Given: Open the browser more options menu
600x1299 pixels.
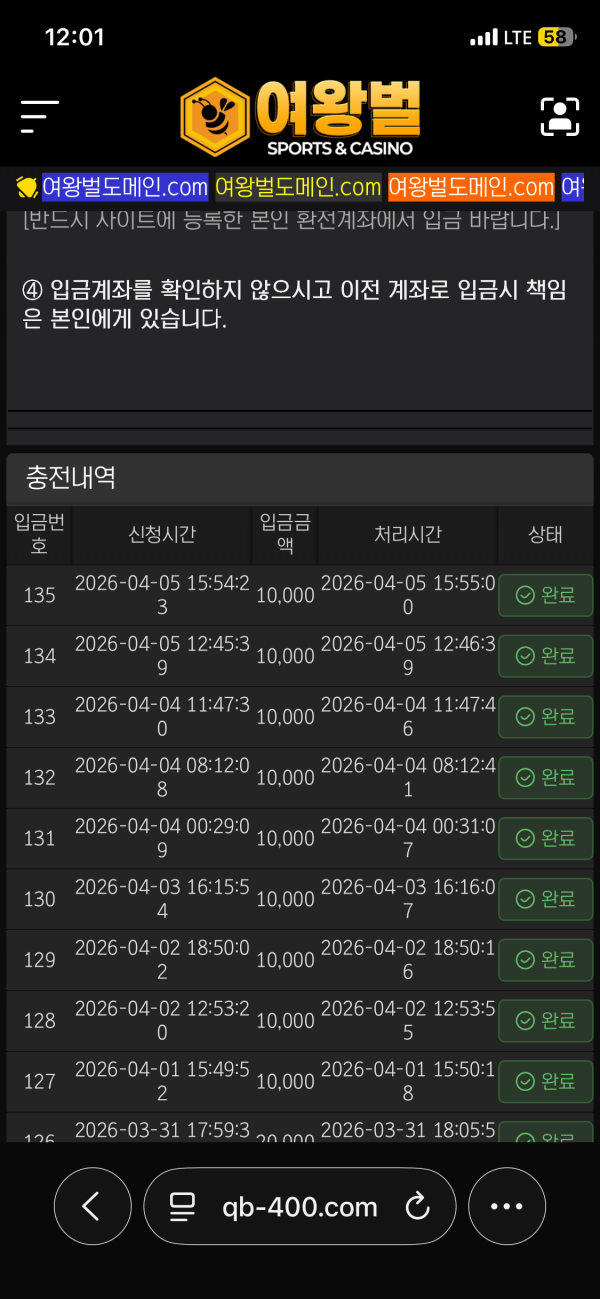Looking at the screenshot, I should pos(507,1206).
